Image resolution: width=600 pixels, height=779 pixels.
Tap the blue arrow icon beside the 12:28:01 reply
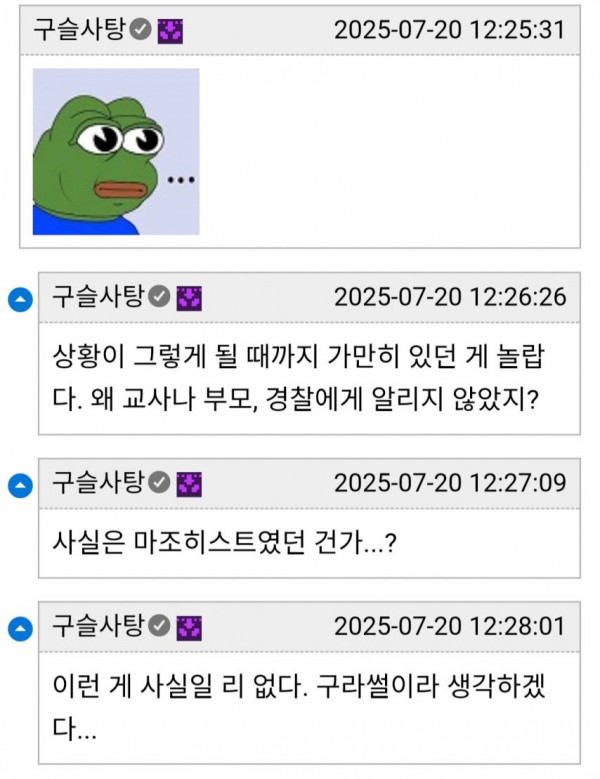tap(20, 629)
